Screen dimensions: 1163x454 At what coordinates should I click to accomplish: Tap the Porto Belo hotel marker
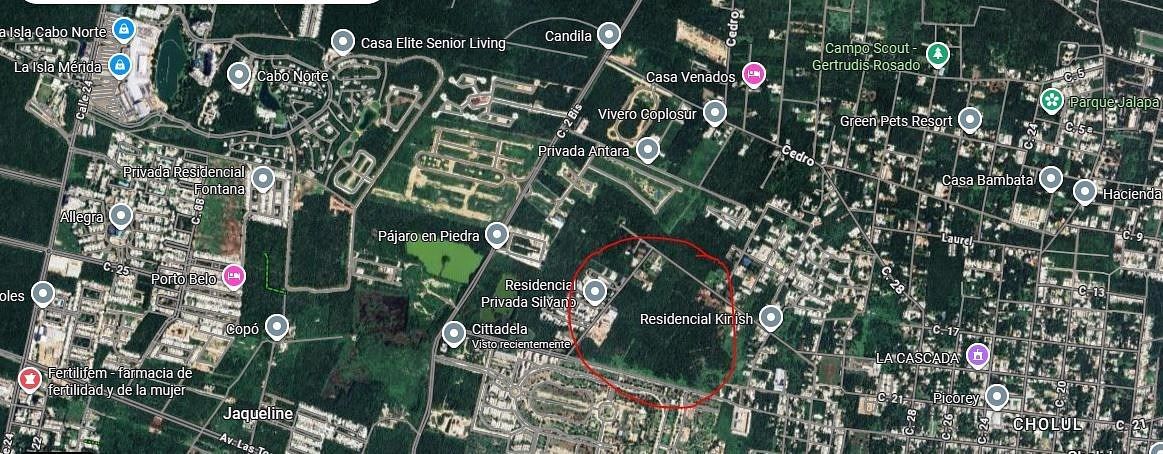pos(234,276)
